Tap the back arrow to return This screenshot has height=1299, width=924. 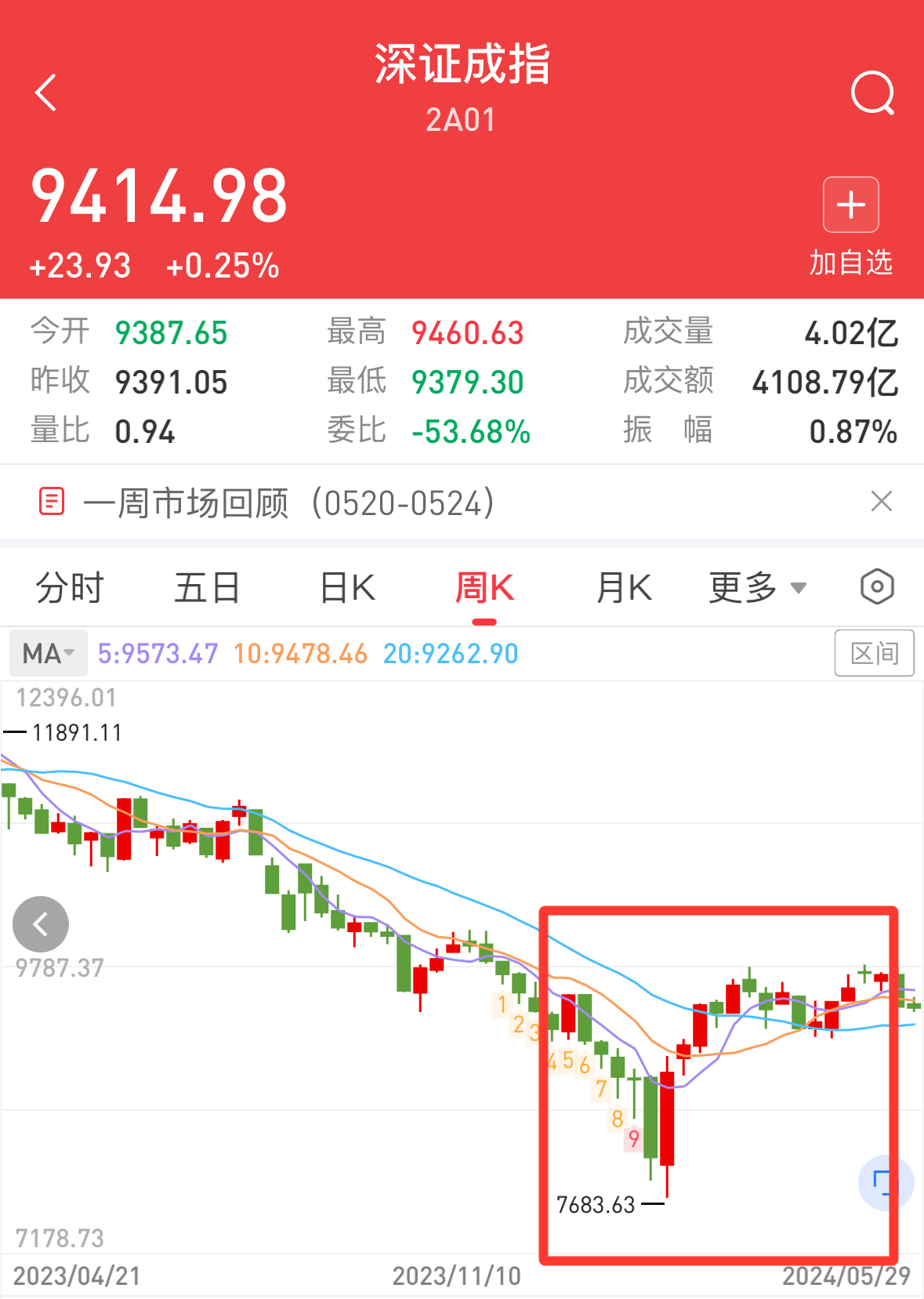point(46,92)
